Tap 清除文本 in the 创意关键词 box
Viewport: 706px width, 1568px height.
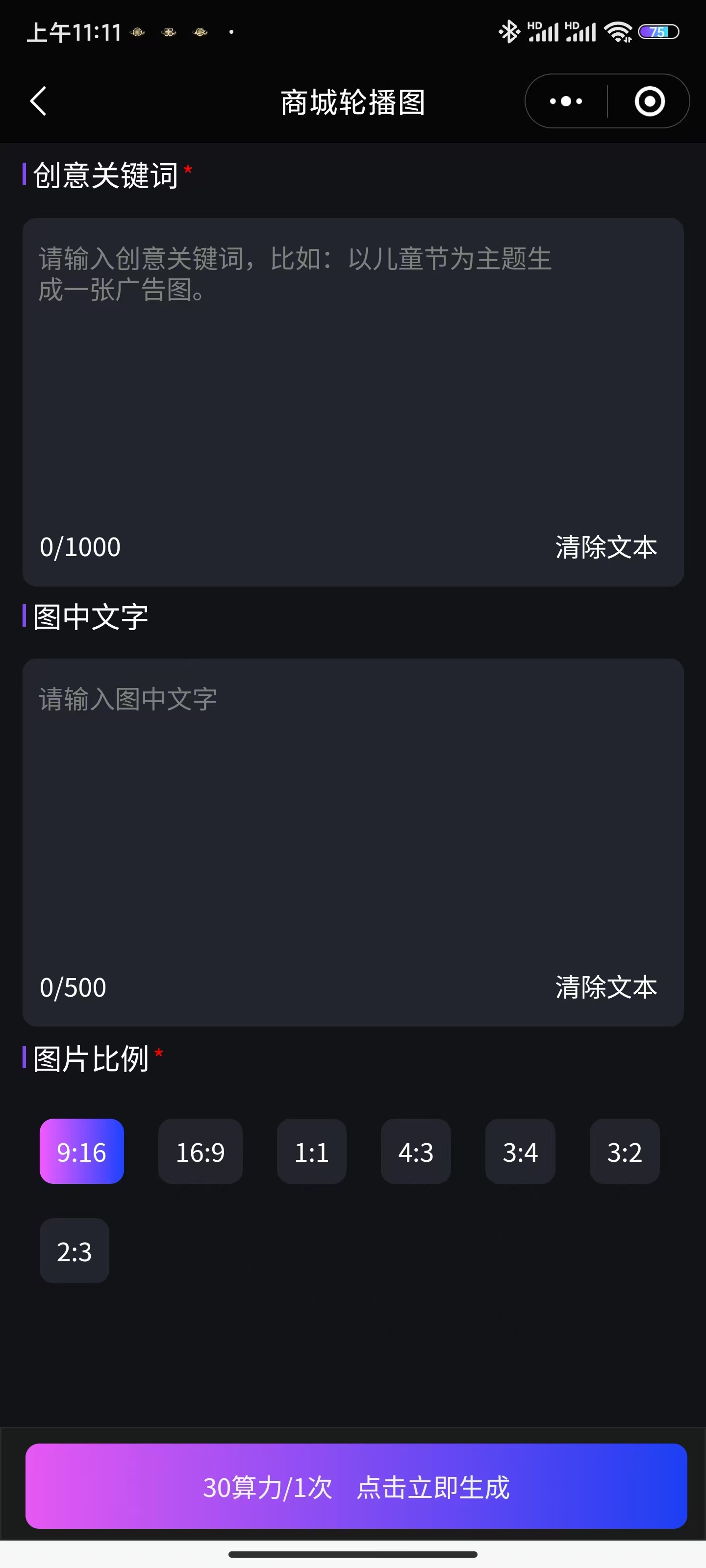(606, 547)
